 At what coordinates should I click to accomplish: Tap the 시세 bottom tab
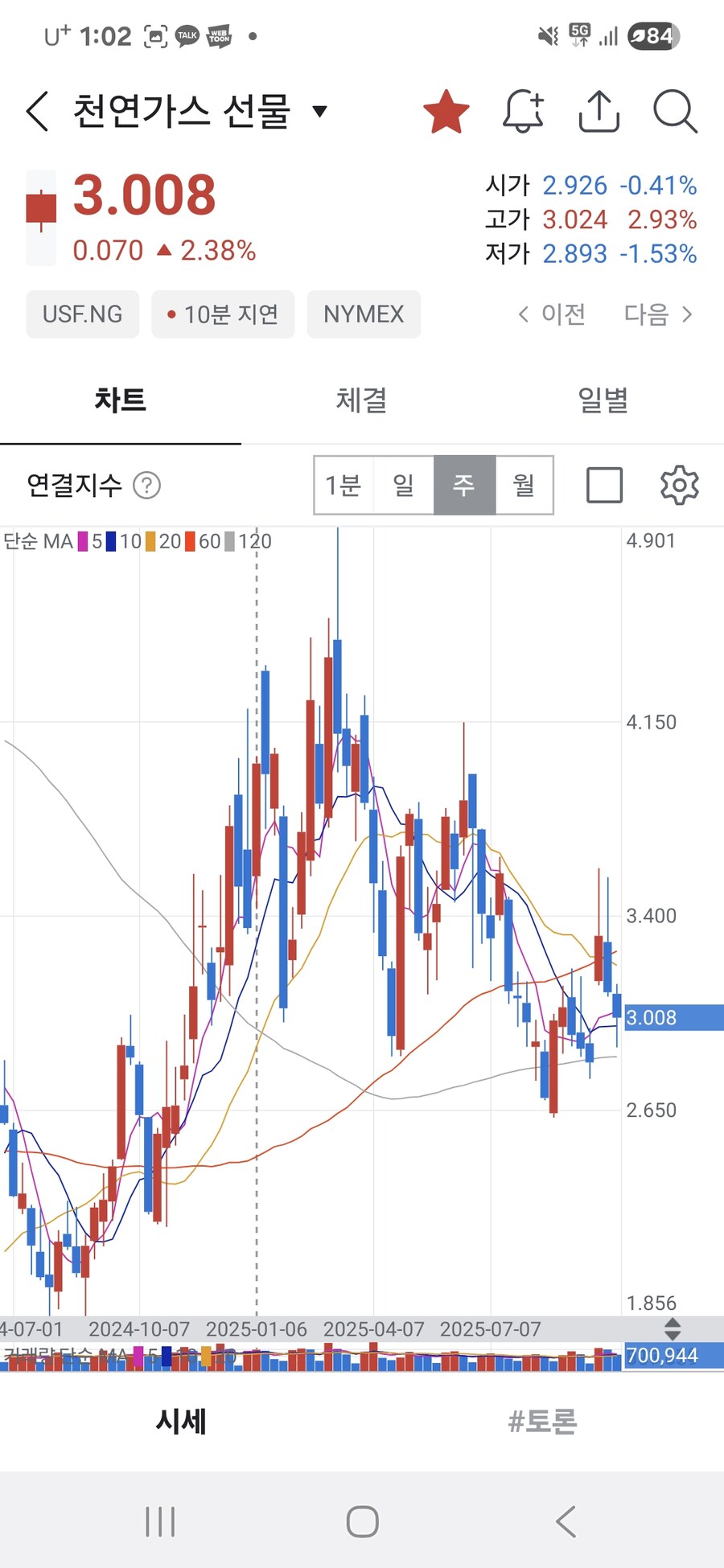pyautogui.click(x=181, y=1421)
